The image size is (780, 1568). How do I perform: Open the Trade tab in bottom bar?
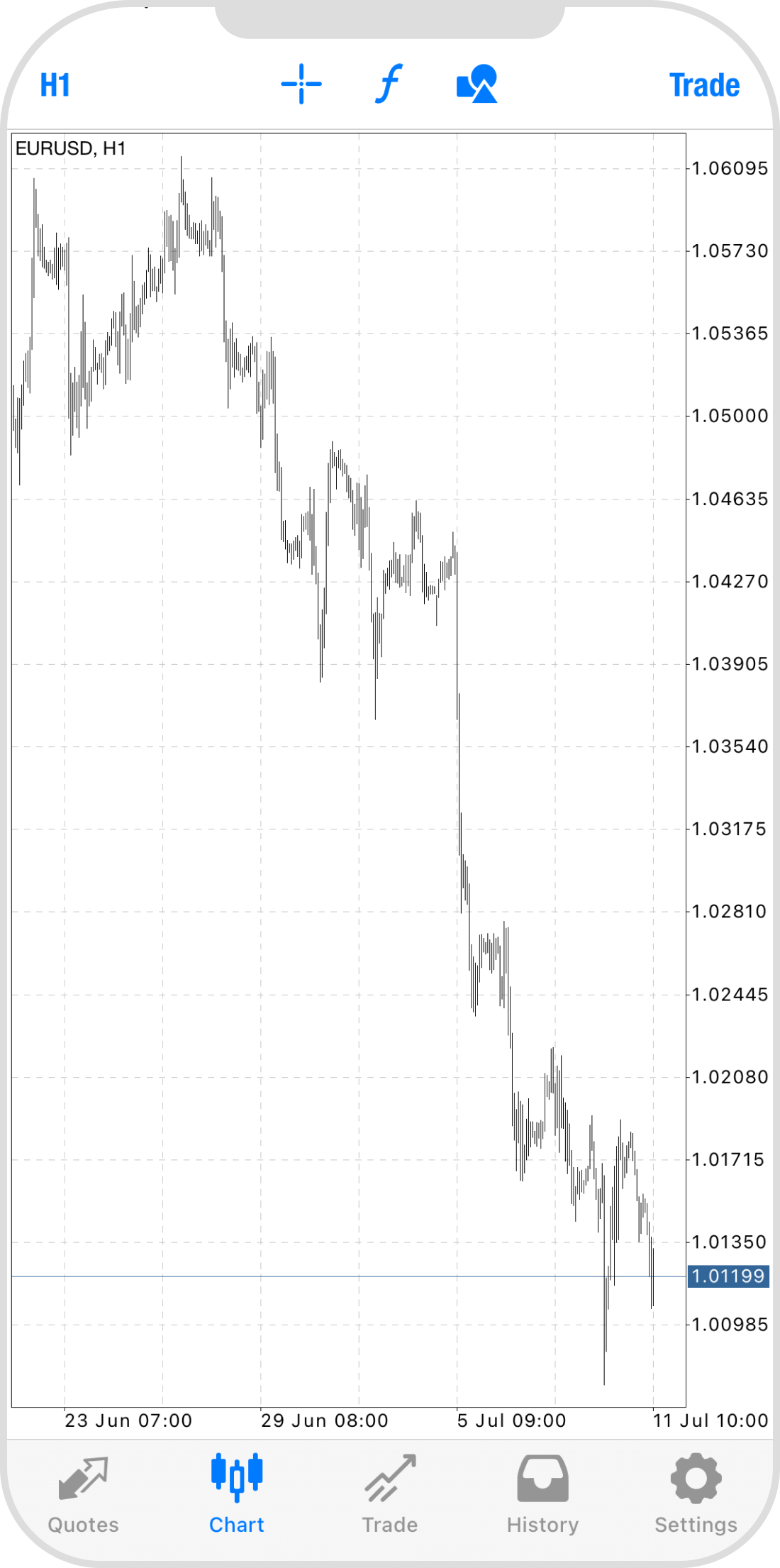(389, 1494)
